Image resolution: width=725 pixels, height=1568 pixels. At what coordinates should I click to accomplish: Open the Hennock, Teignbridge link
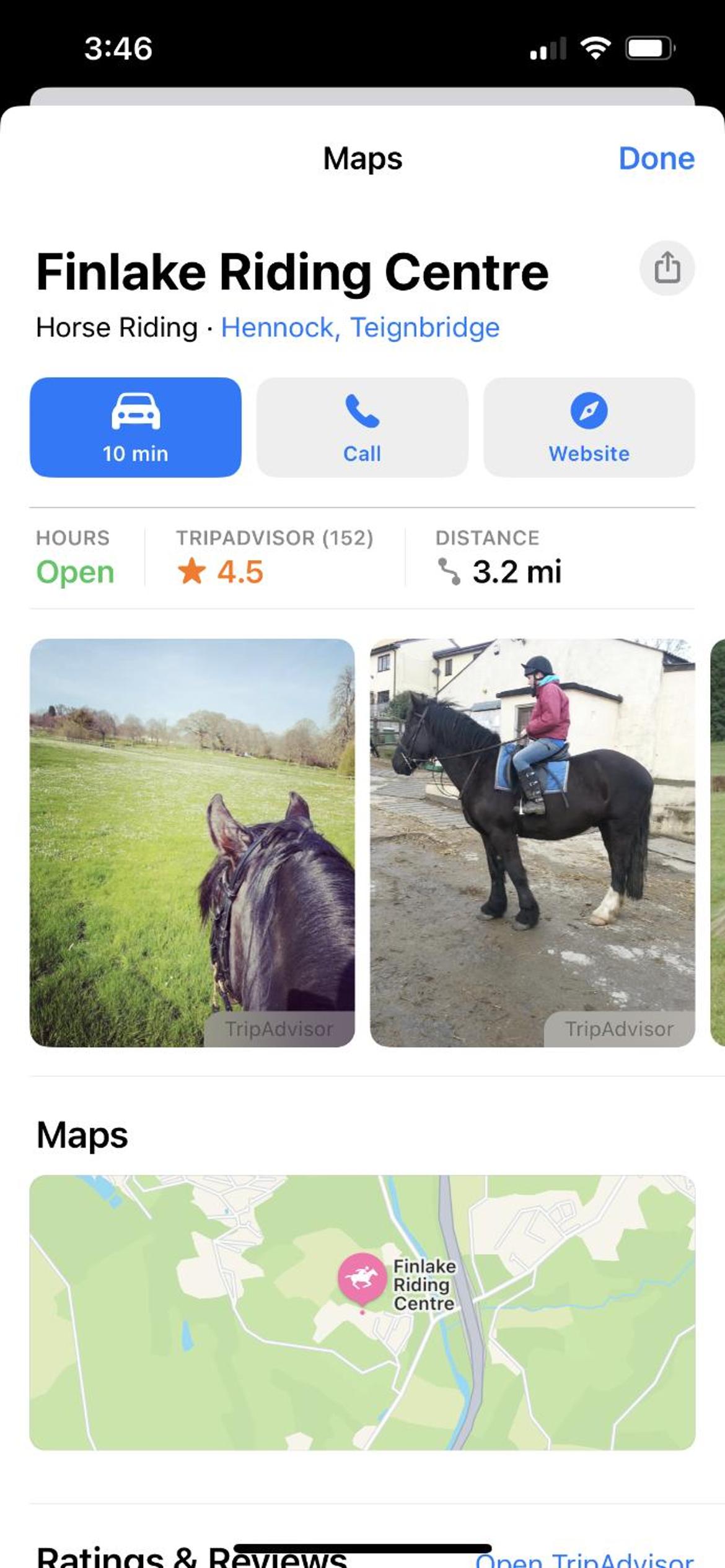pyautogui.click(x=360, y=327)
